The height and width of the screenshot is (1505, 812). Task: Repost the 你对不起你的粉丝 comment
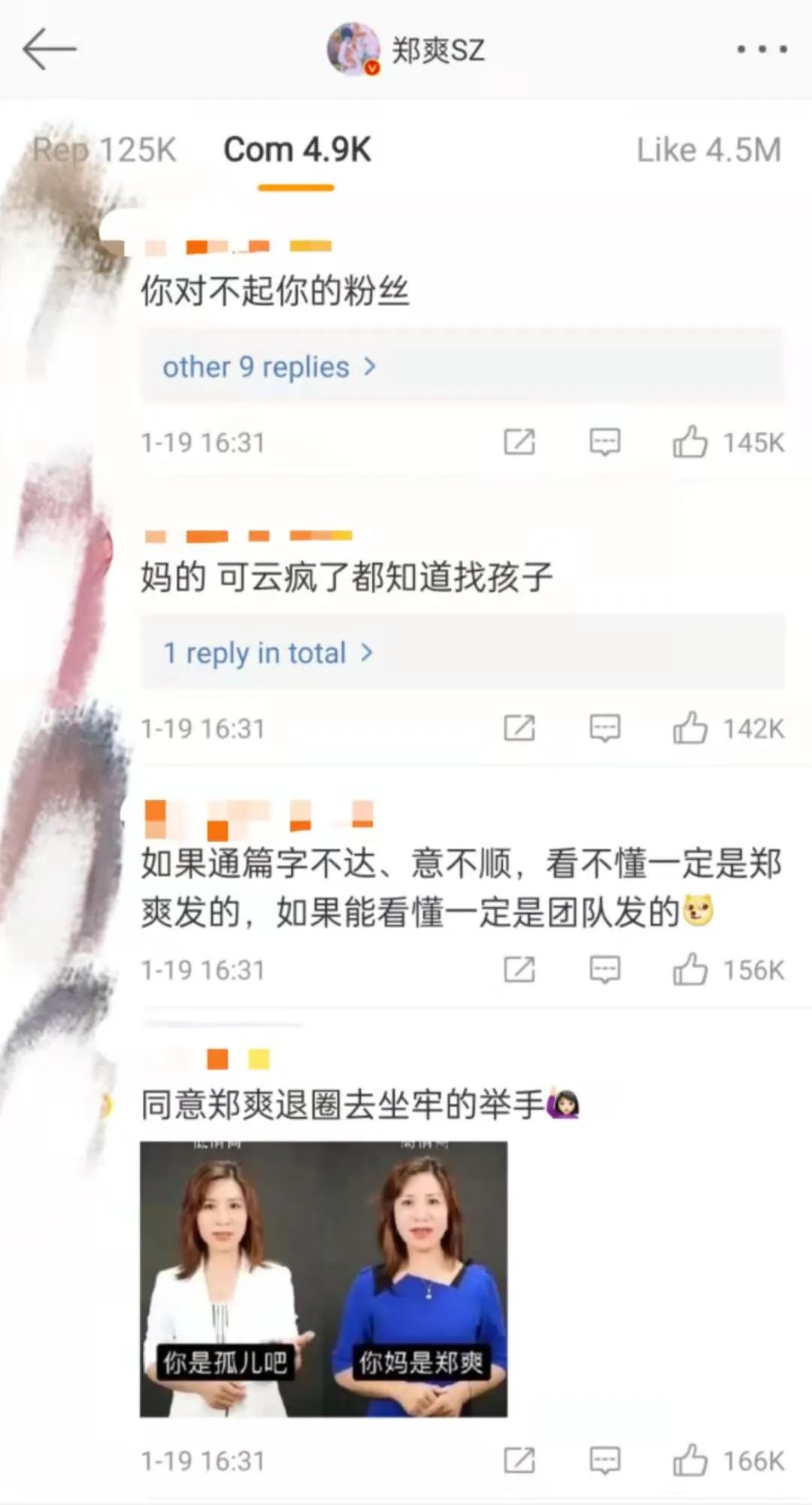520,442
